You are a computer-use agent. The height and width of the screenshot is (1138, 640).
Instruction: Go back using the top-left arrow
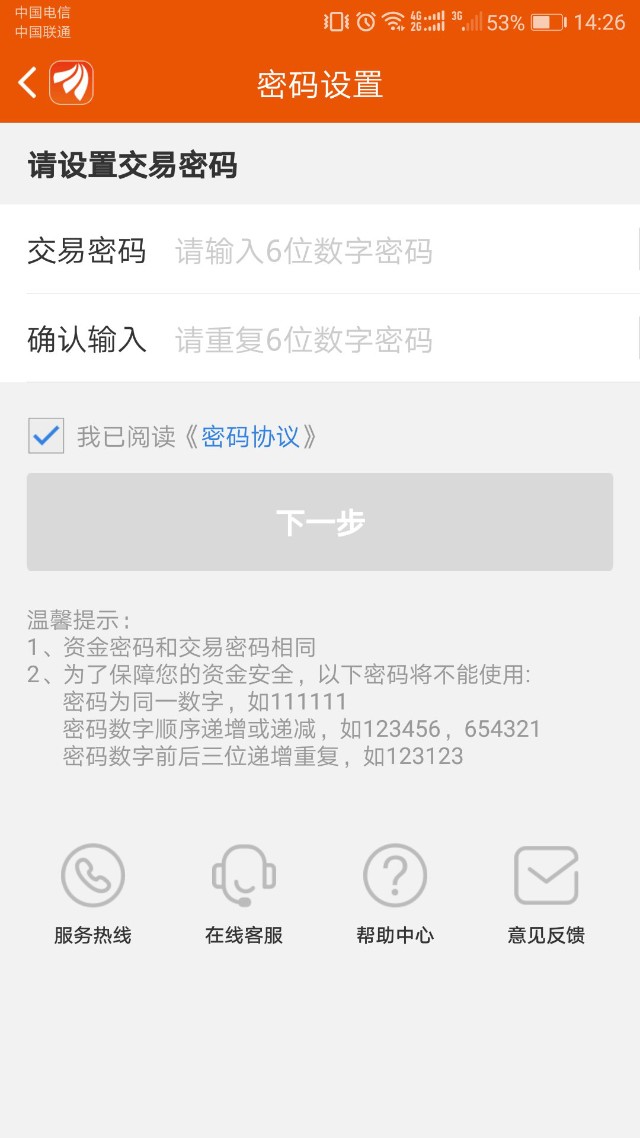point(28,82)
